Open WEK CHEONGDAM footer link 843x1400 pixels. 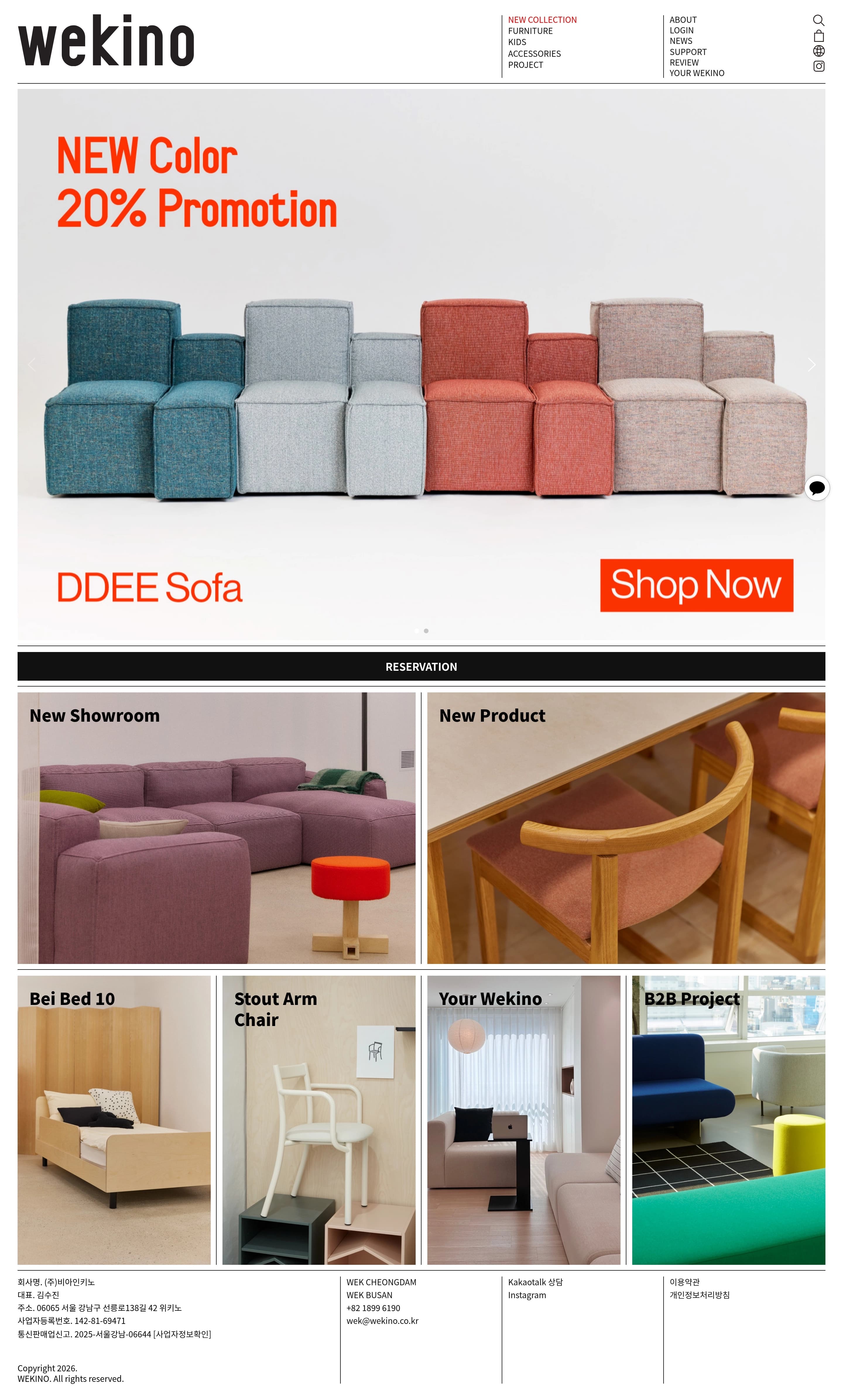pos(381,1282)
